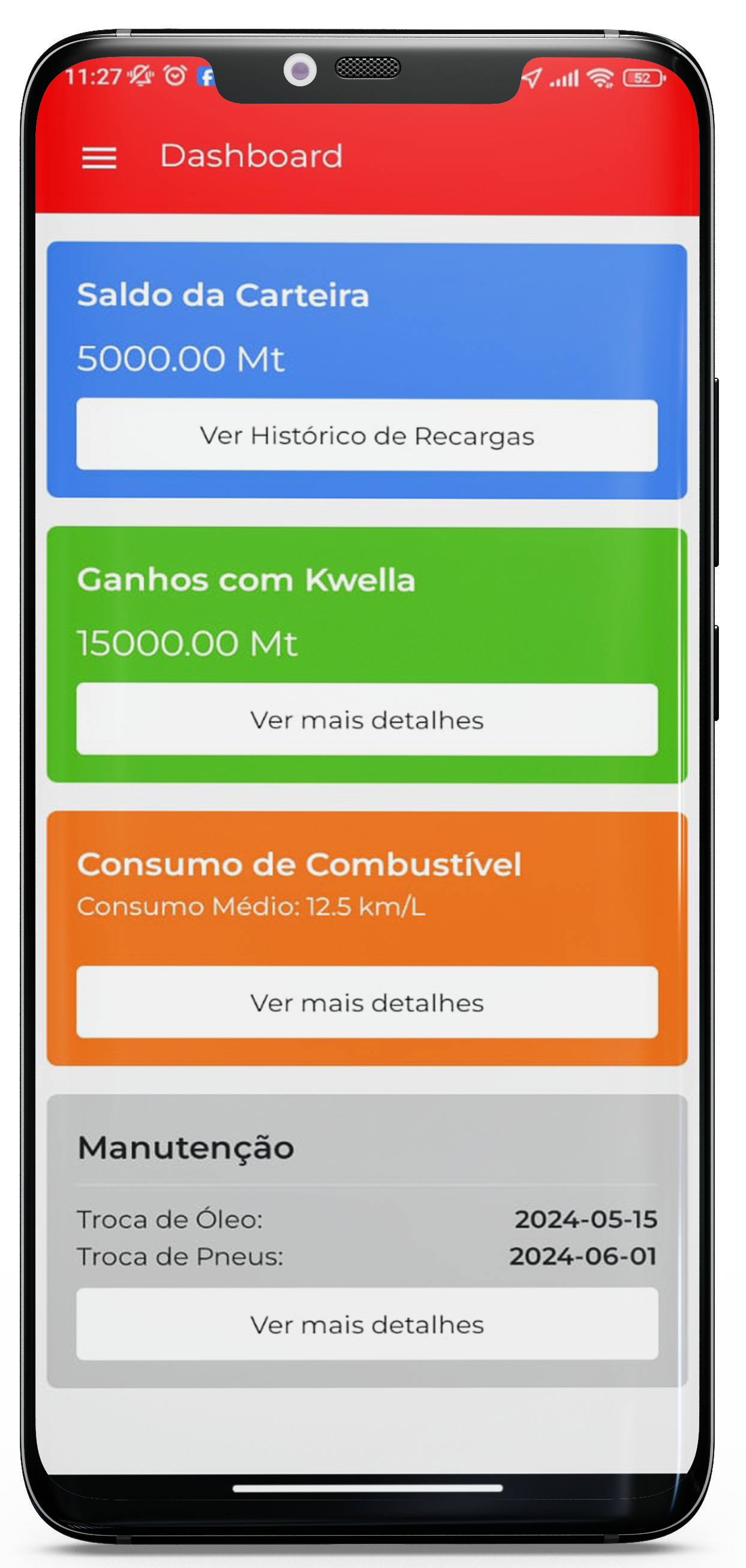The image size is (746, 1568).
Task: View more details of Ganhos com Kwella
Action: coord(366,719)
